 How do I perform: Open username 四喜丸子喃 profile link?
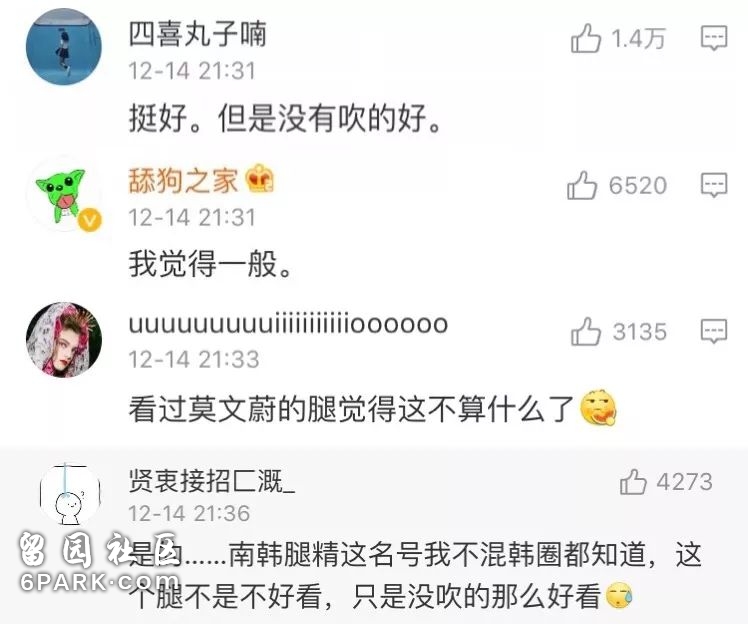point(197,35)
